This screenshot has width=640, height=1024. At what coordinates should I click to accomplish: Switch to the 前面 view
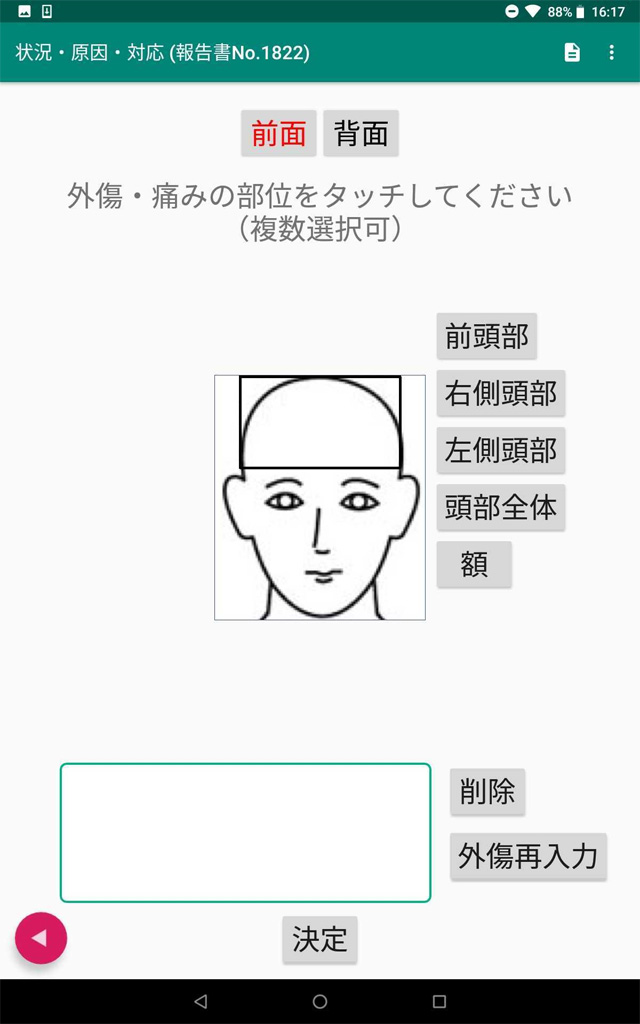[279, 134]
